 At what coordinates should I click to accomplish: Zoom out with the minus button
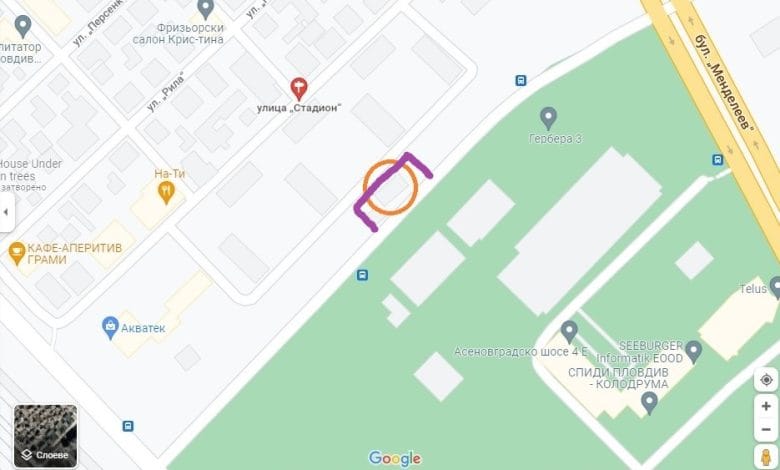pos(766,429)
